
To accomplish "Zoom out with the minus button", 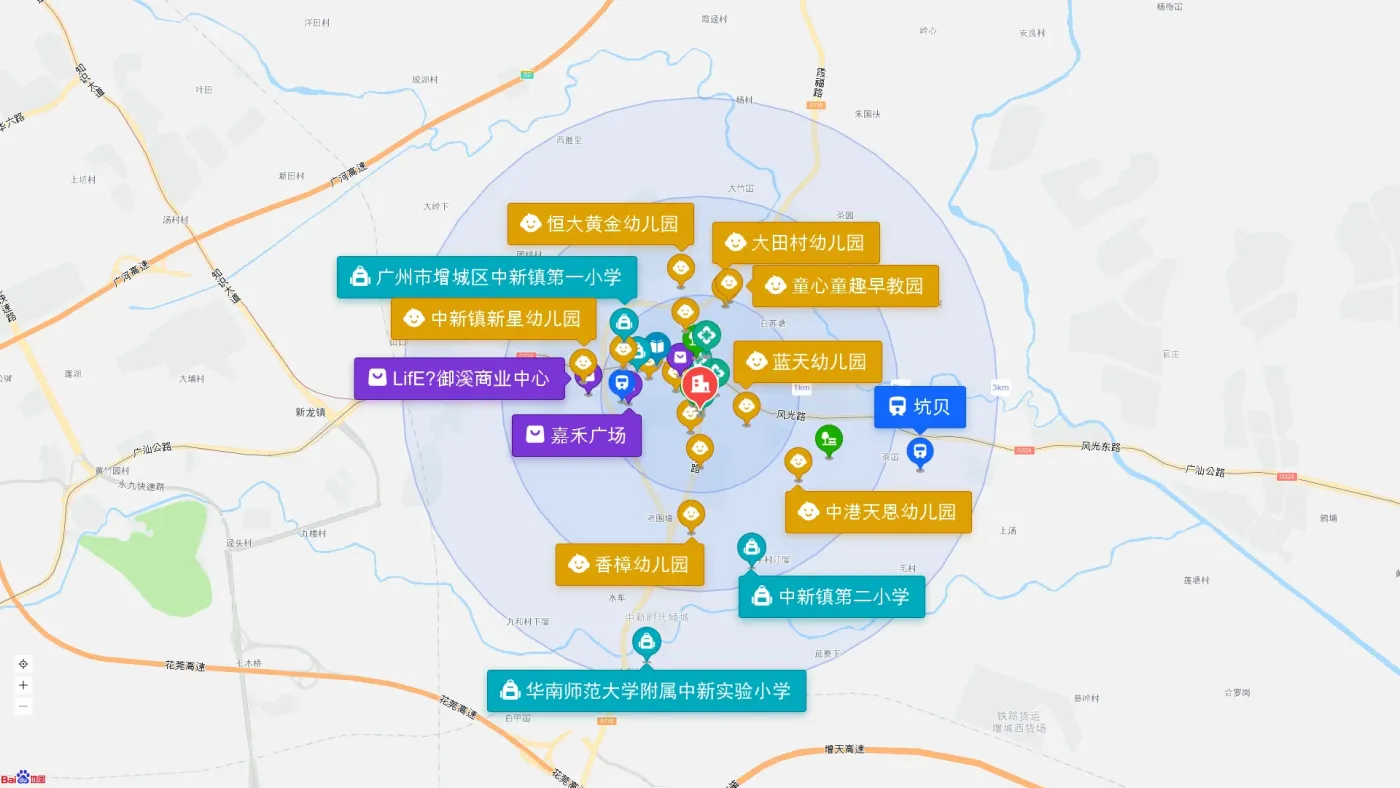I will [x=23, y=706].
